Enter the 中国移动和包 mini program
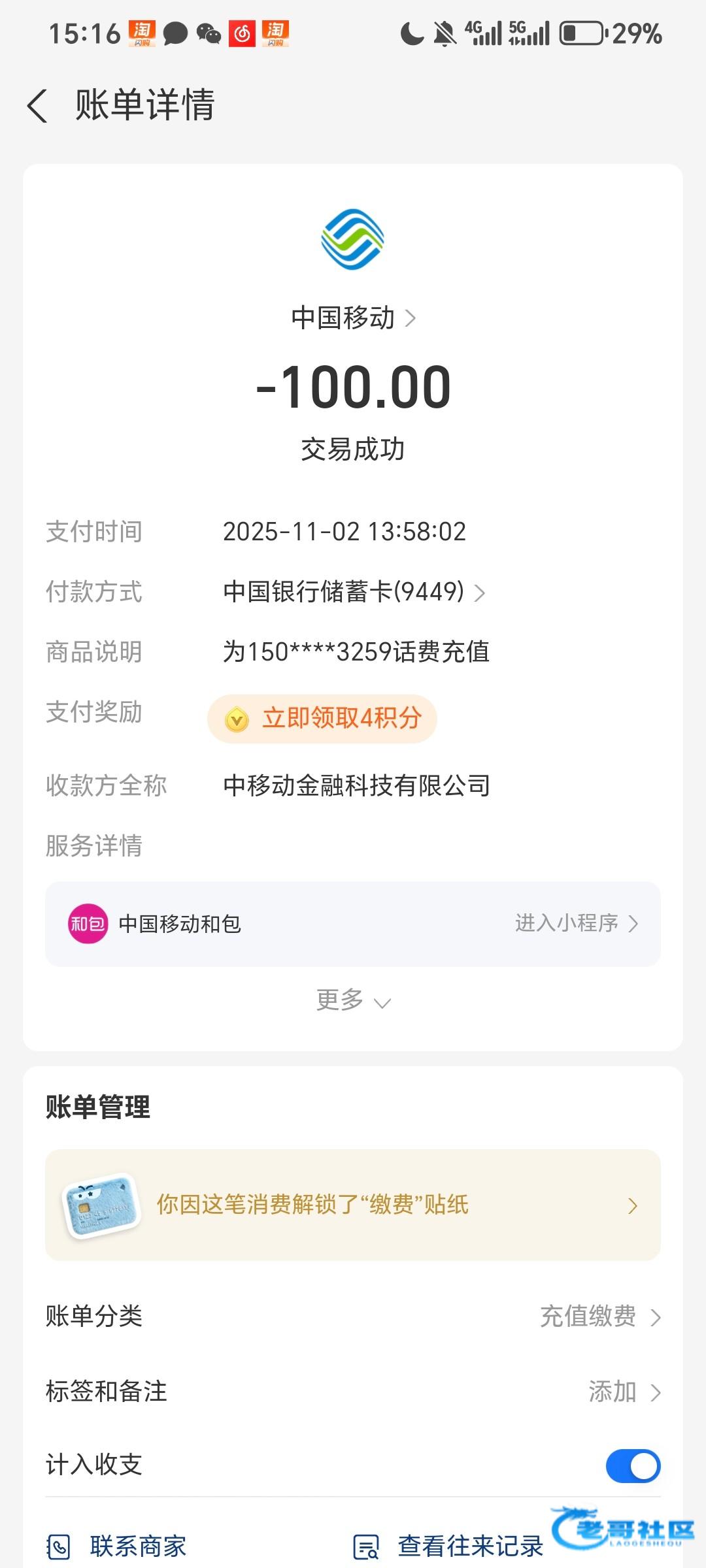 [575, 924]
